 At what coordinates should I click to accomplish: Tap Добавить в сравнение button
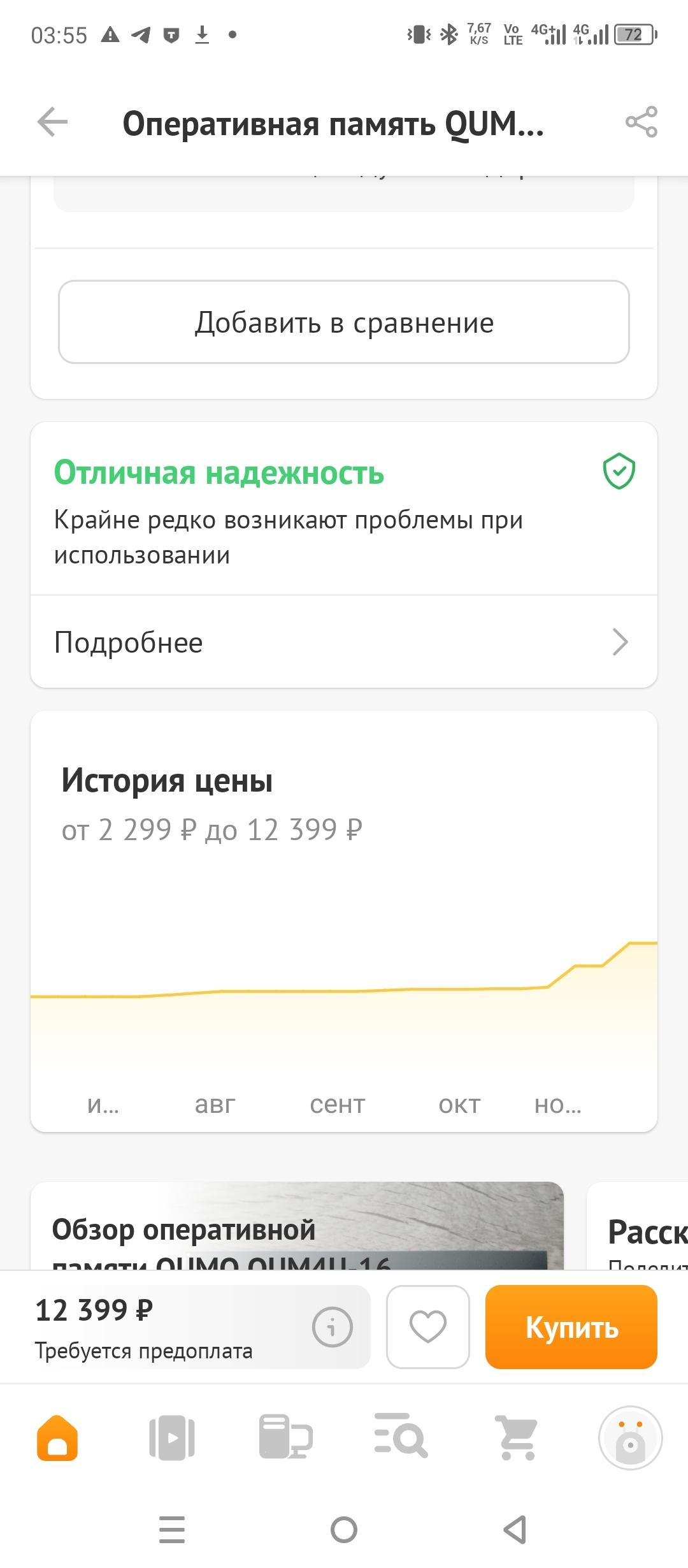click(x=344, y=323)
